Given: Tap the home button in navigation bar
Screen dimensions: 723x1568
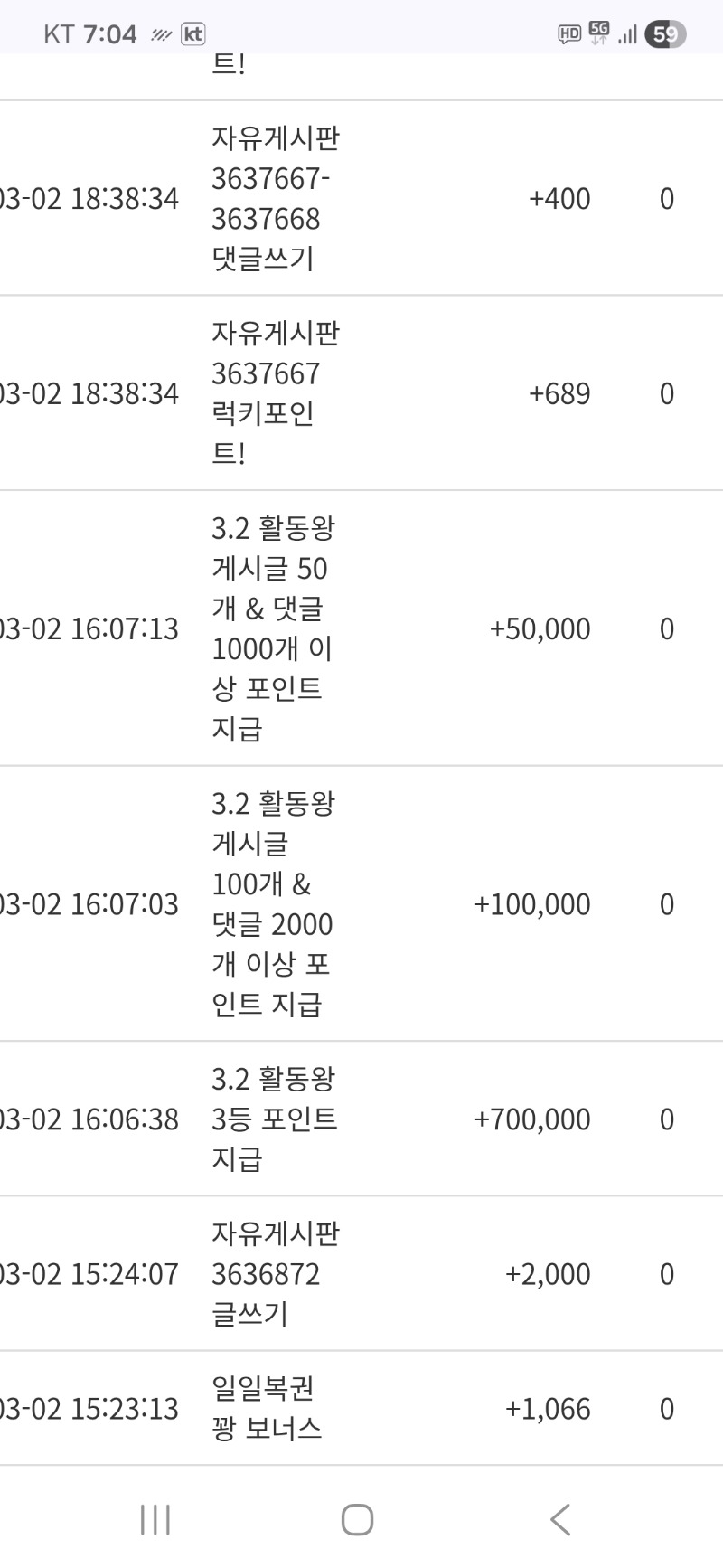Looking at the screenshot, I should coord(357,1519).
